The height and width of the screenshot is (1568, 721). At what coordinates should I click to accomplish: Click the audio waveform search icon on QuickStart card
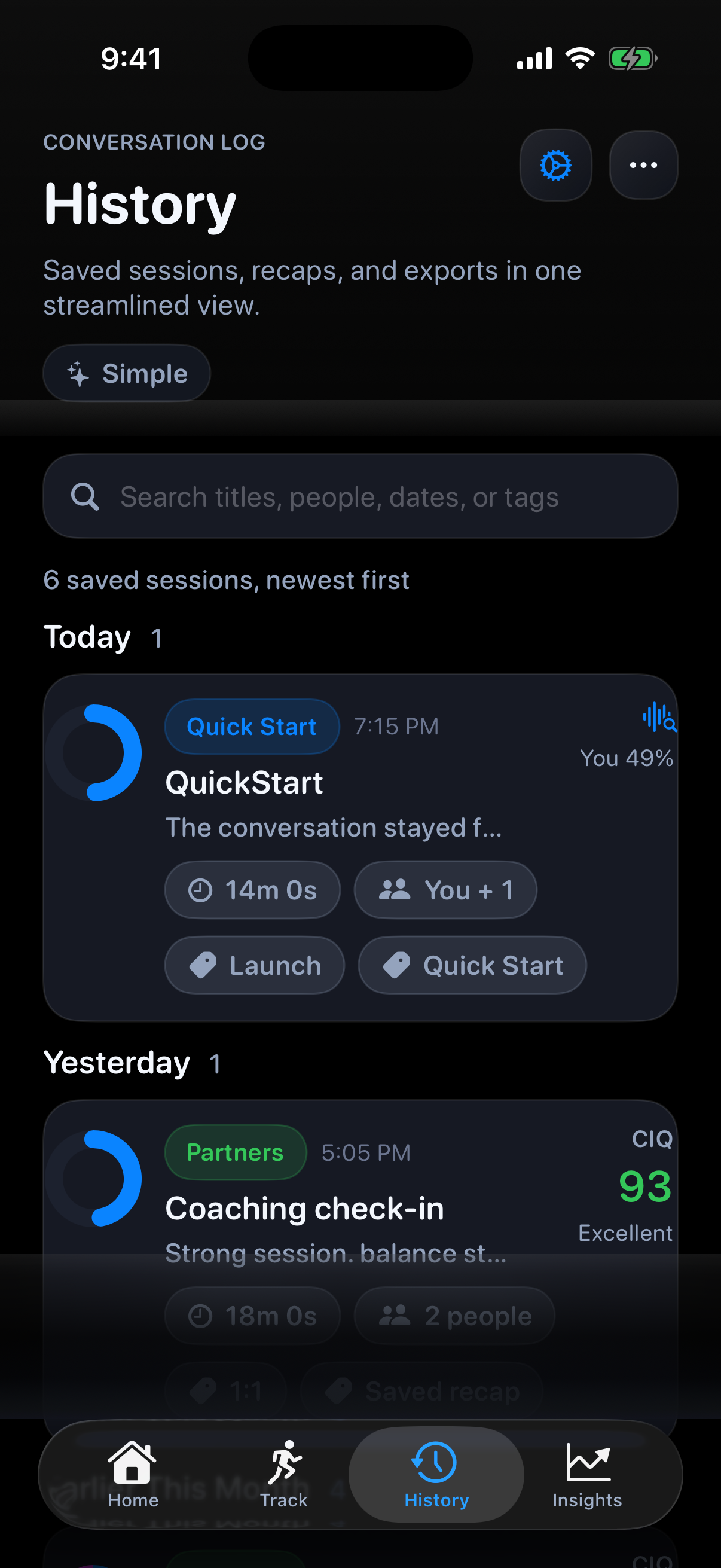coord(659,718)
